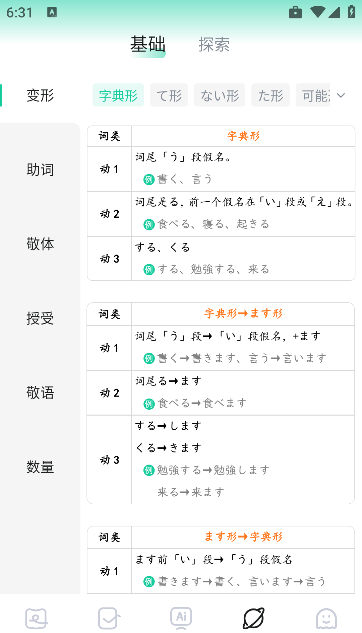
Task: View the 敬语 sidebar section
Action: [x=40, y=392]
